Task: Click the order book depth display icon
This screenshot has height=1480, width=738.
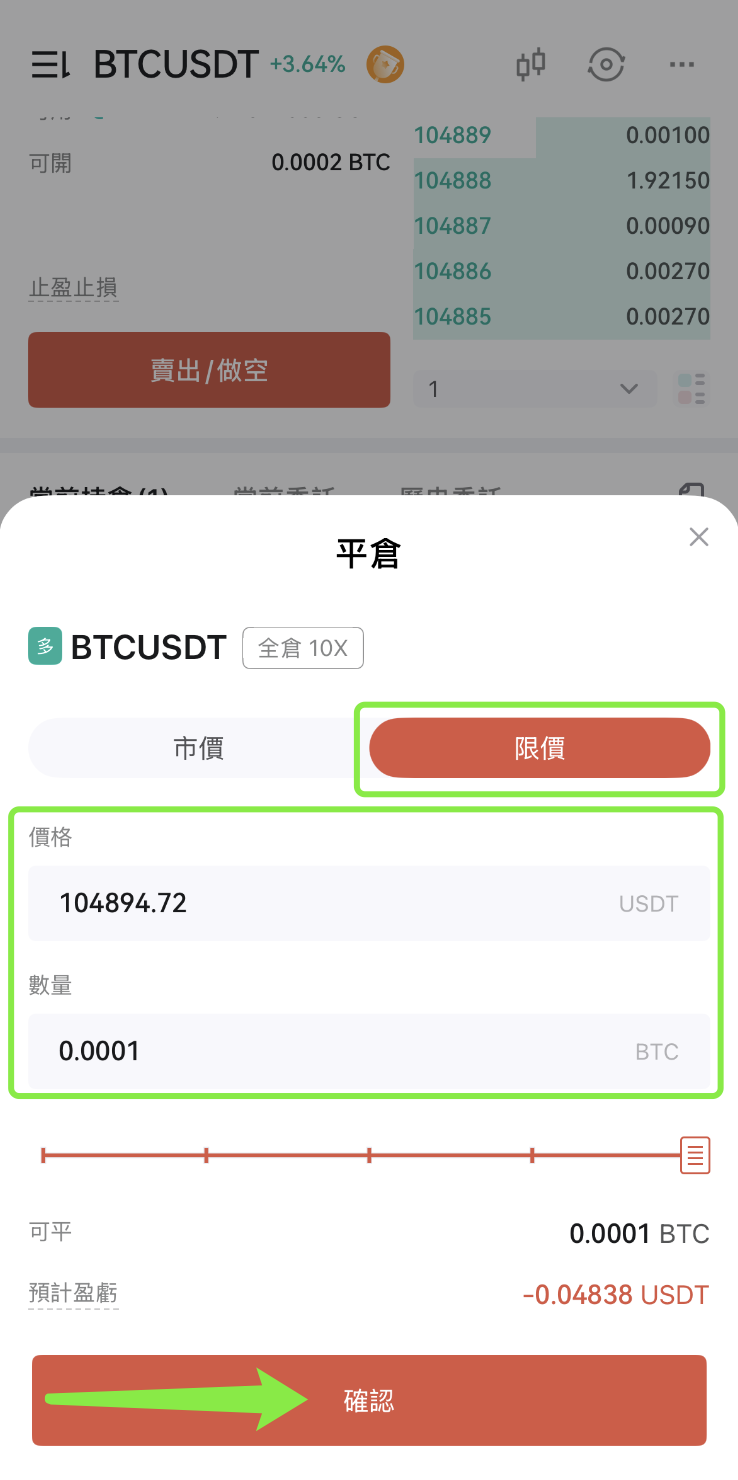Action: tap(691, 389)
